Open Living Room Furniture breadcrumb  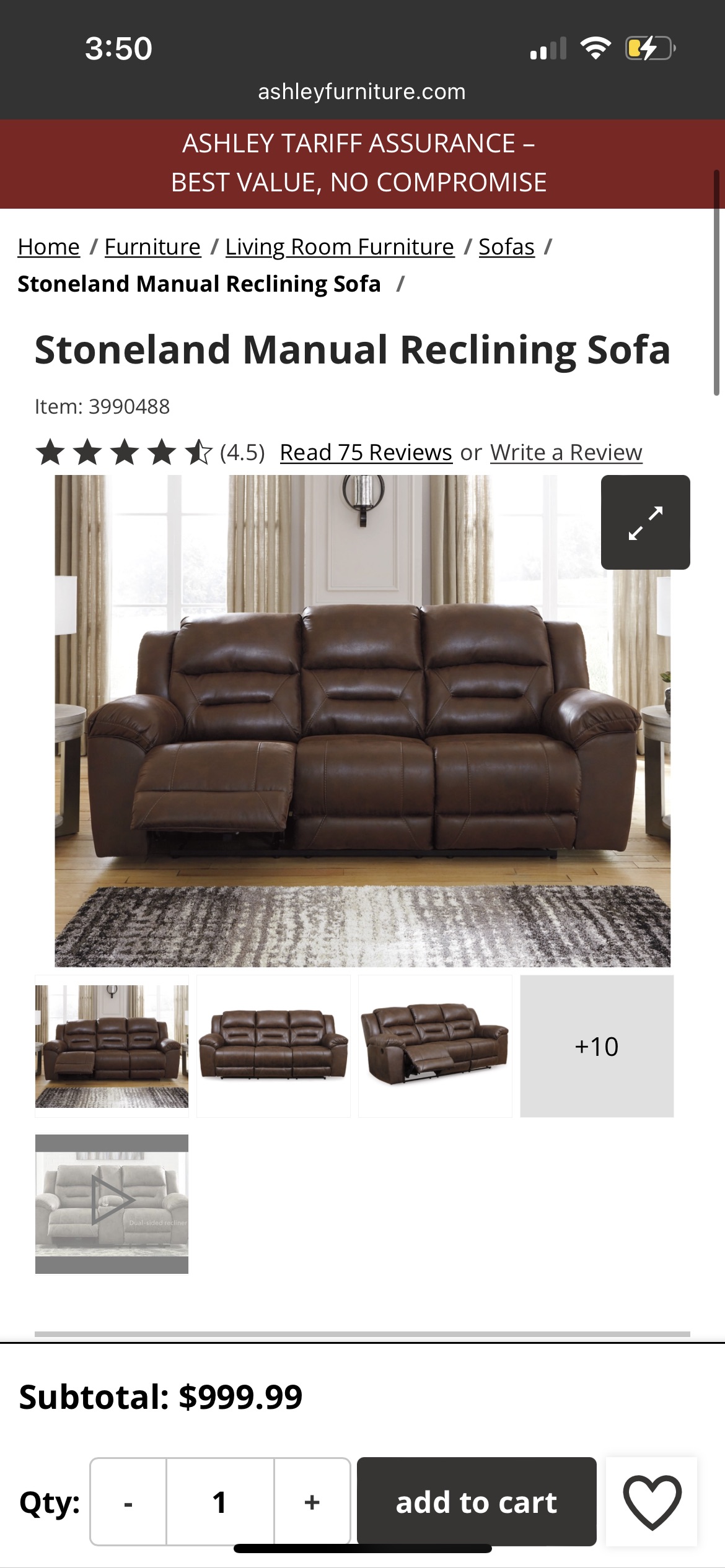[340, 246]
